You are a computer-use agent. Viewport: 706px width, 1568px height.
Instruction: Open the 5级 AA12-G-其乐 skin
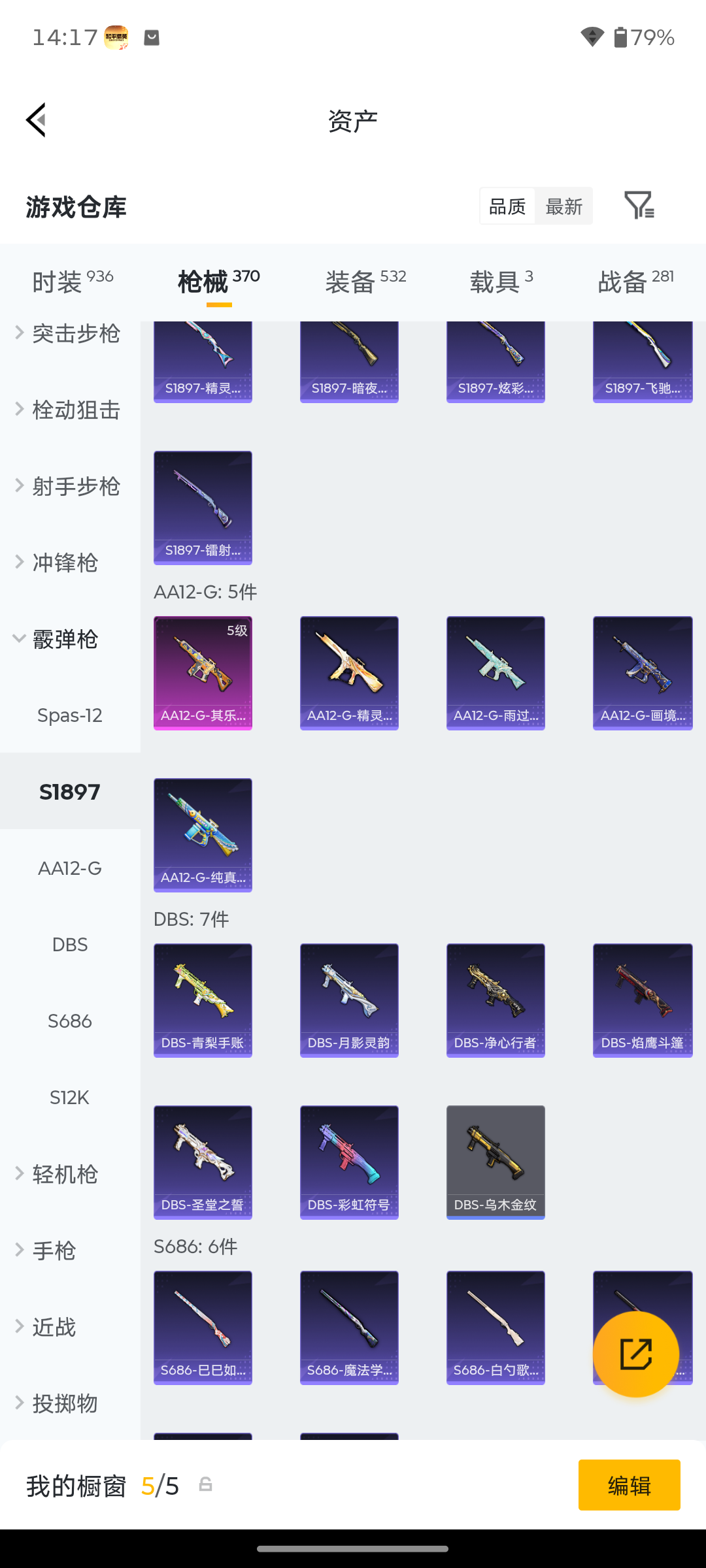coord(203,673)
